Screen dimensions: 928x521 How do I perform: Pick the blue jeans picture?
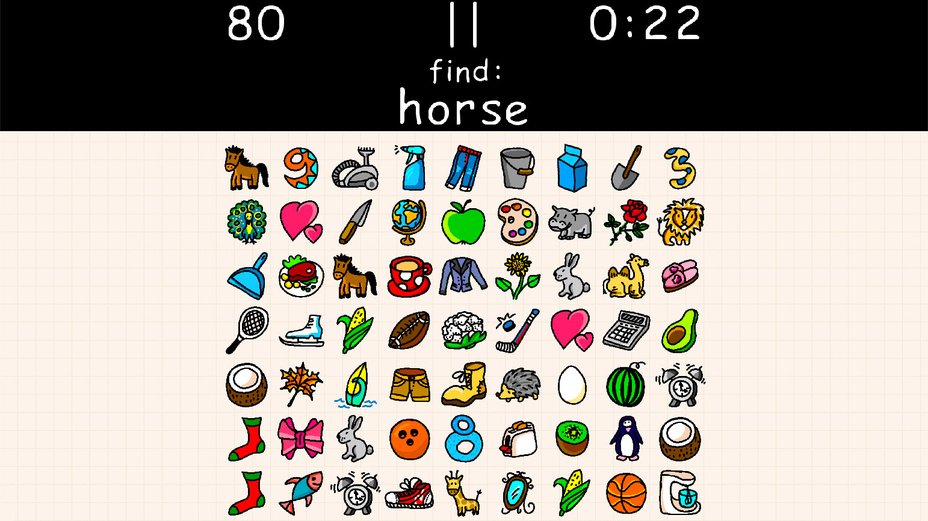click(x=463, y=167)
